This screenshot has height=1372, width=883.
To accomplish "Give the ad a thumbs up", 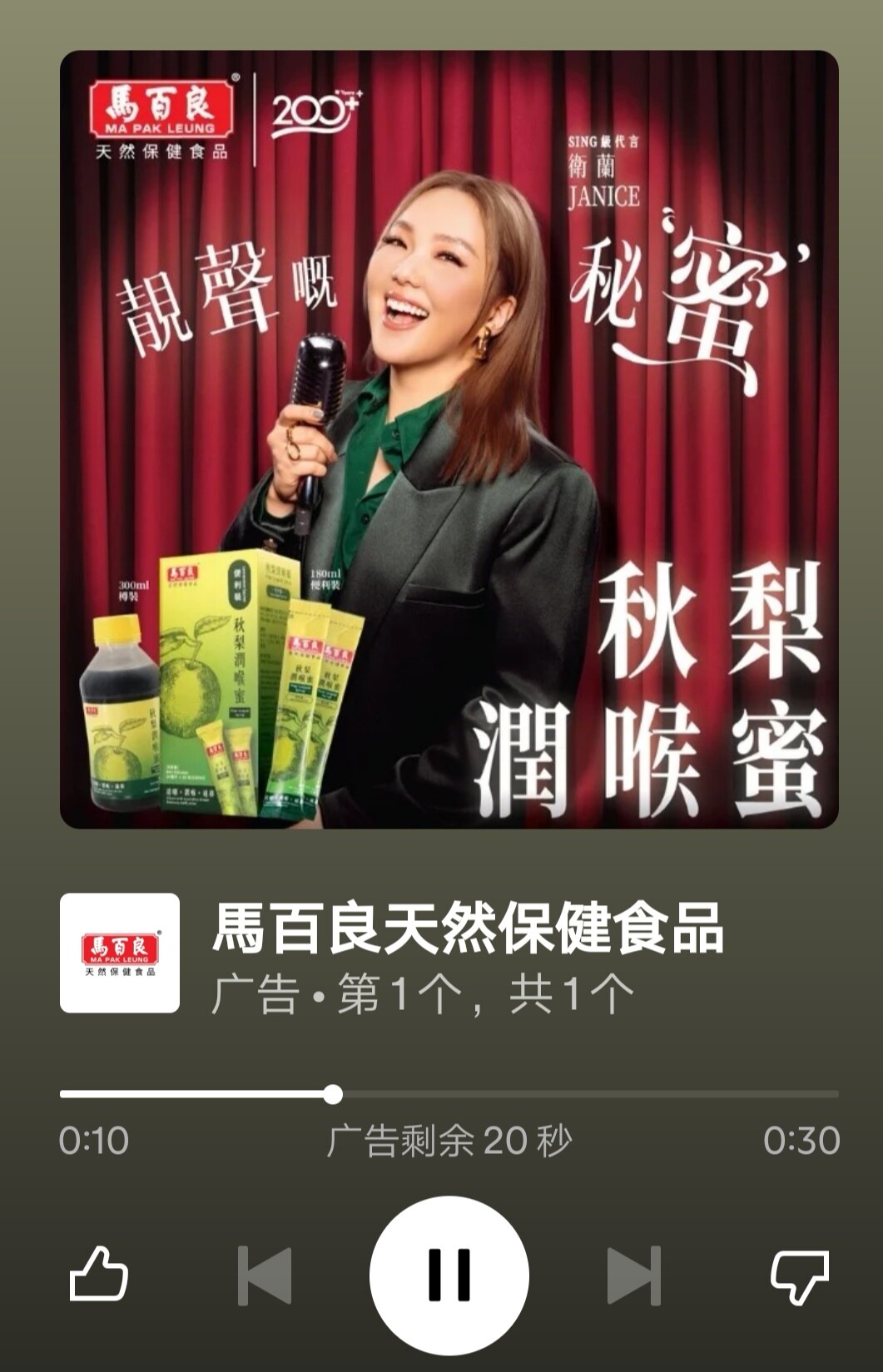I will [x=99, y=1274].
